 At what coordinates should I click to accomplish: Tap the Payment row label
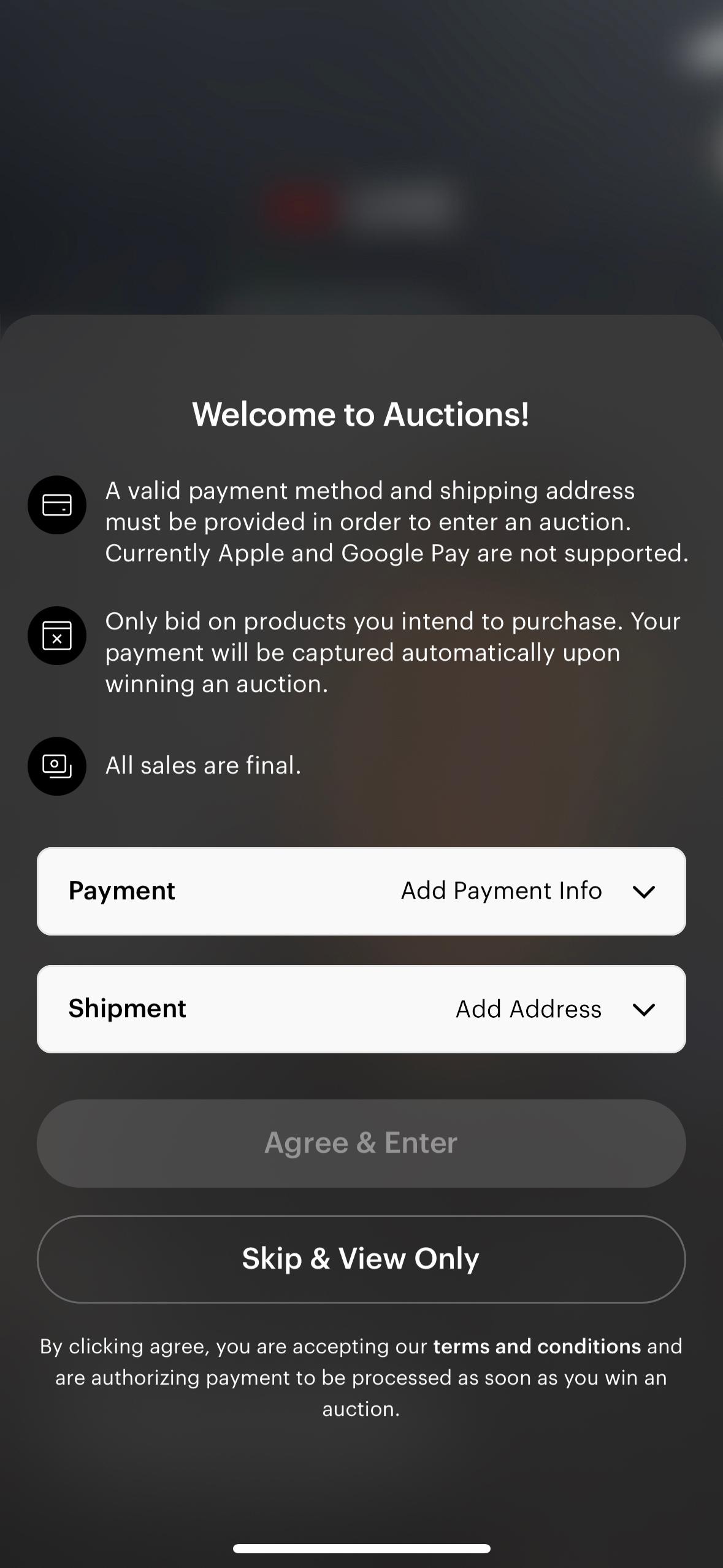tap(121, 891)
